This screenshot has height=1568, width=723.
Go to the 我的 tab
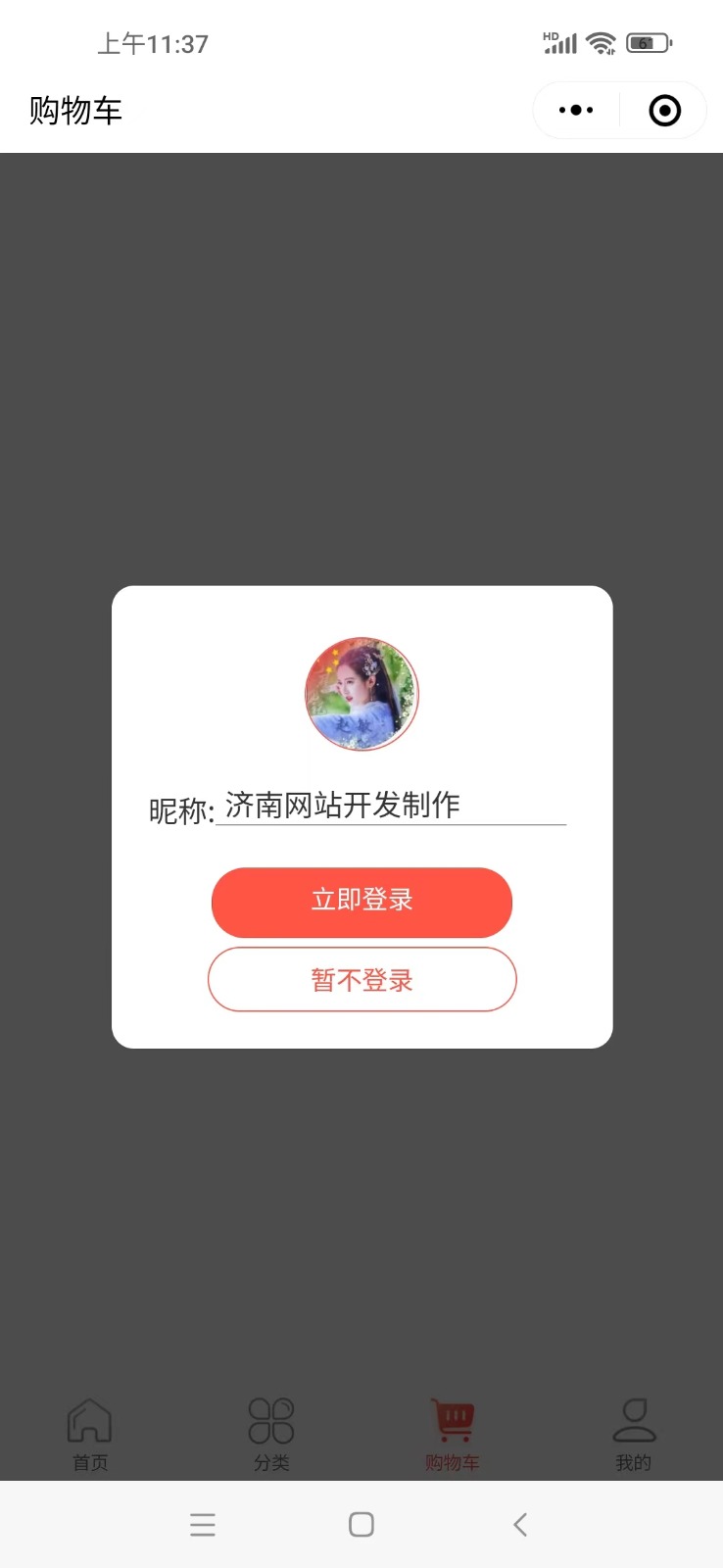tap(633, 1435)
